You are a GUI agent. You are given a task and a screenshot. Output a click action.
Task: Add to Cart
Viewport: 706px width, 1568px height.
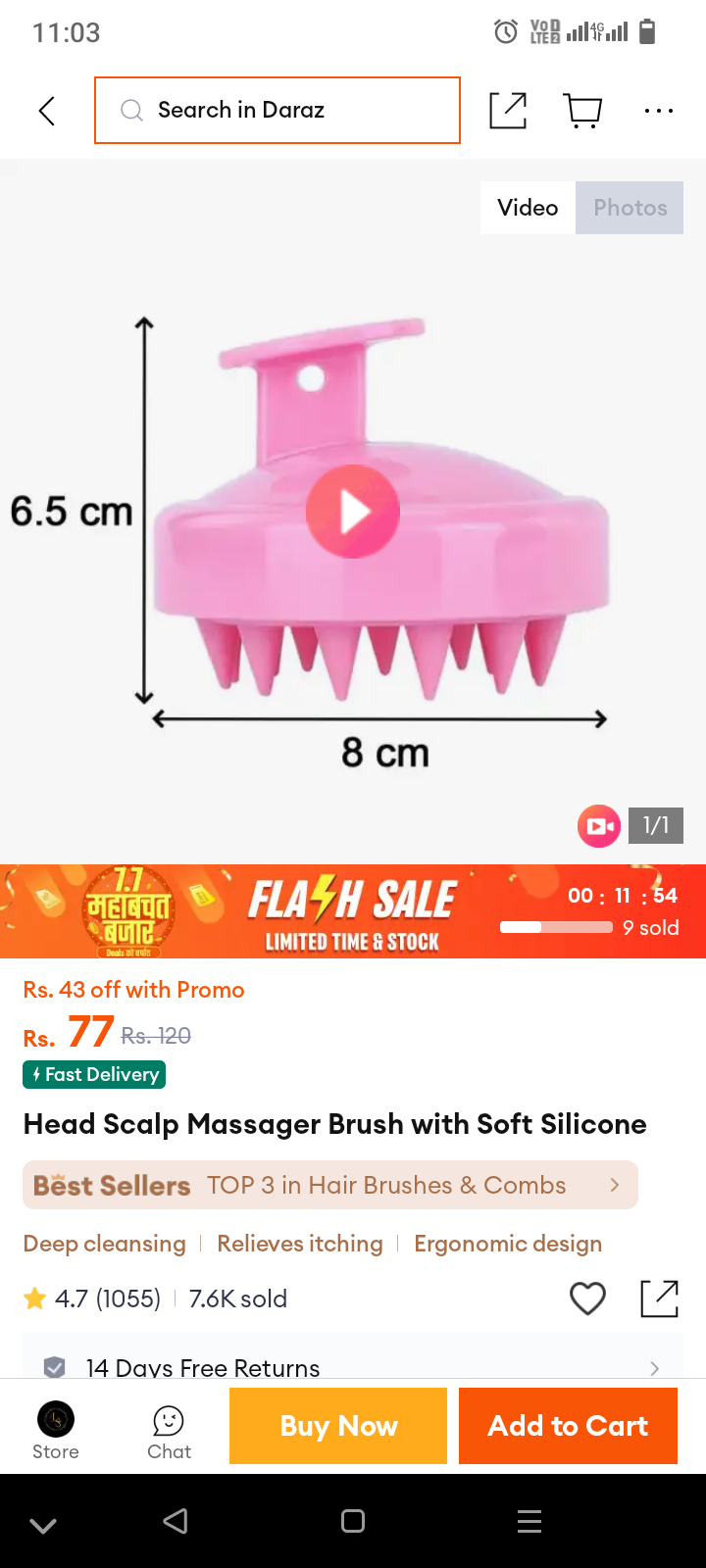tap(568, 1426)
